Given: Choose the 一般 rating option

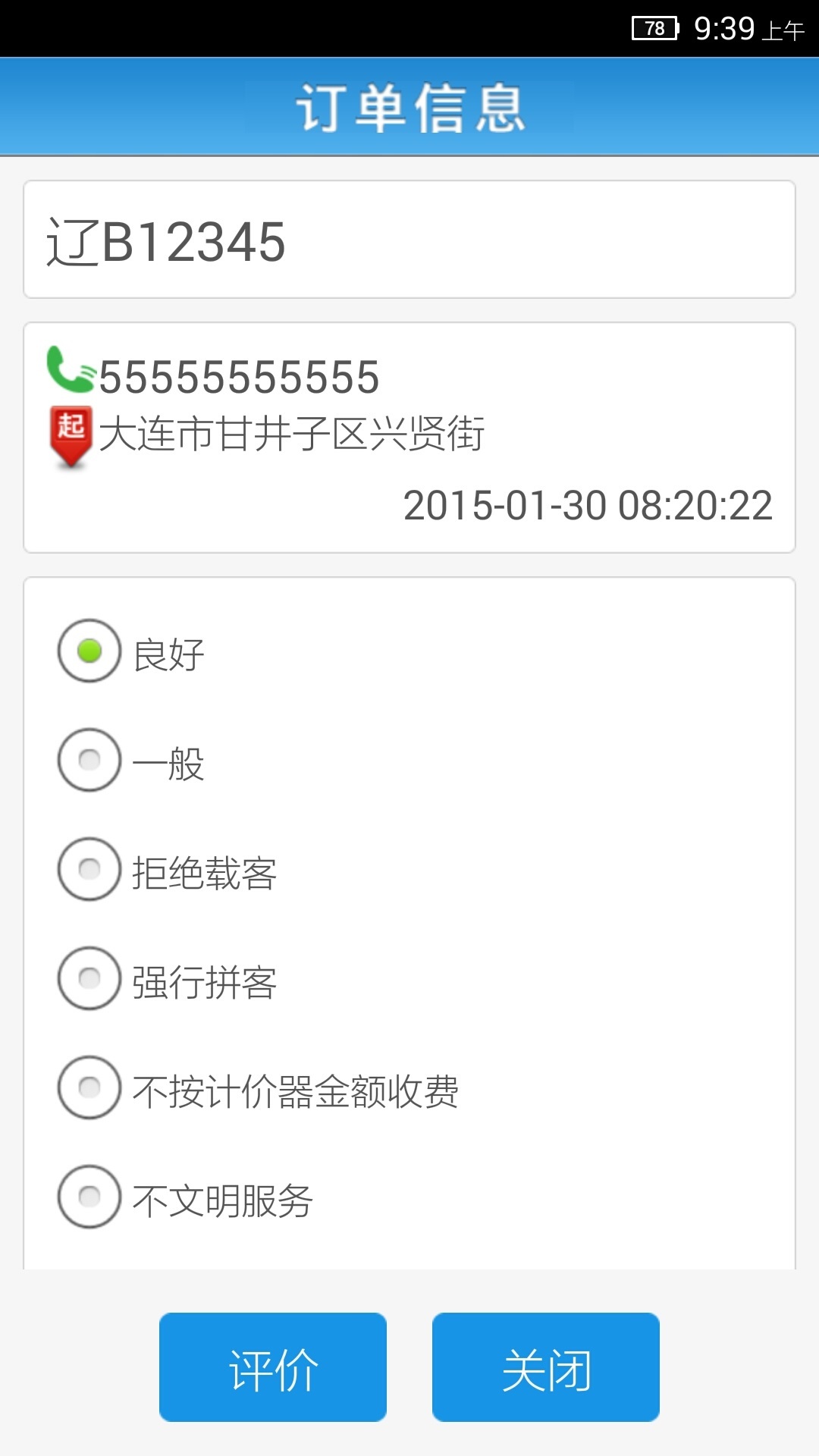Looking at the screenshot, I should point(89,761).
